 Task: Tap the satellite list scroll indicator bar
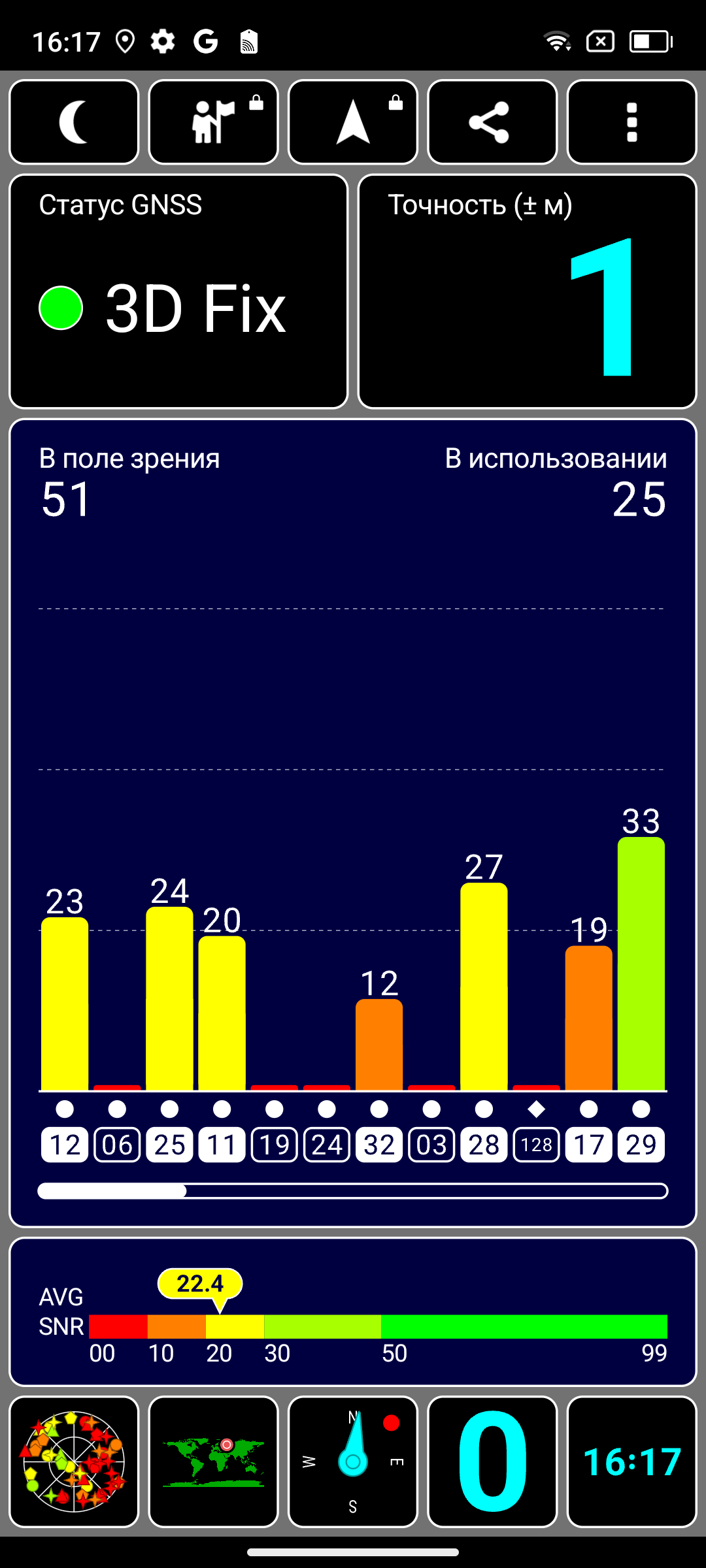click(x=353, y=1191)
